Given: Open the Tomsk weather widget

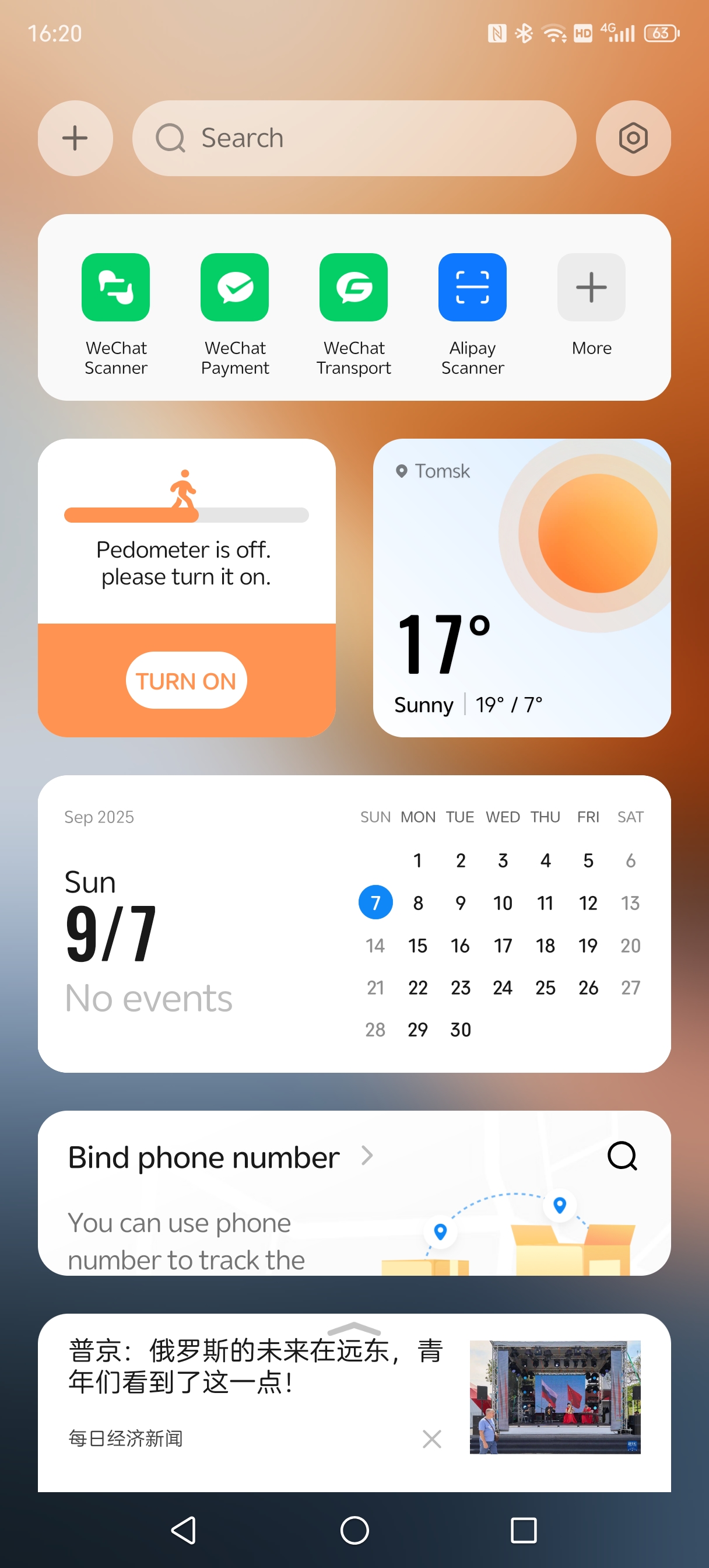Looking at the screenshot, I should click(522, 587).
